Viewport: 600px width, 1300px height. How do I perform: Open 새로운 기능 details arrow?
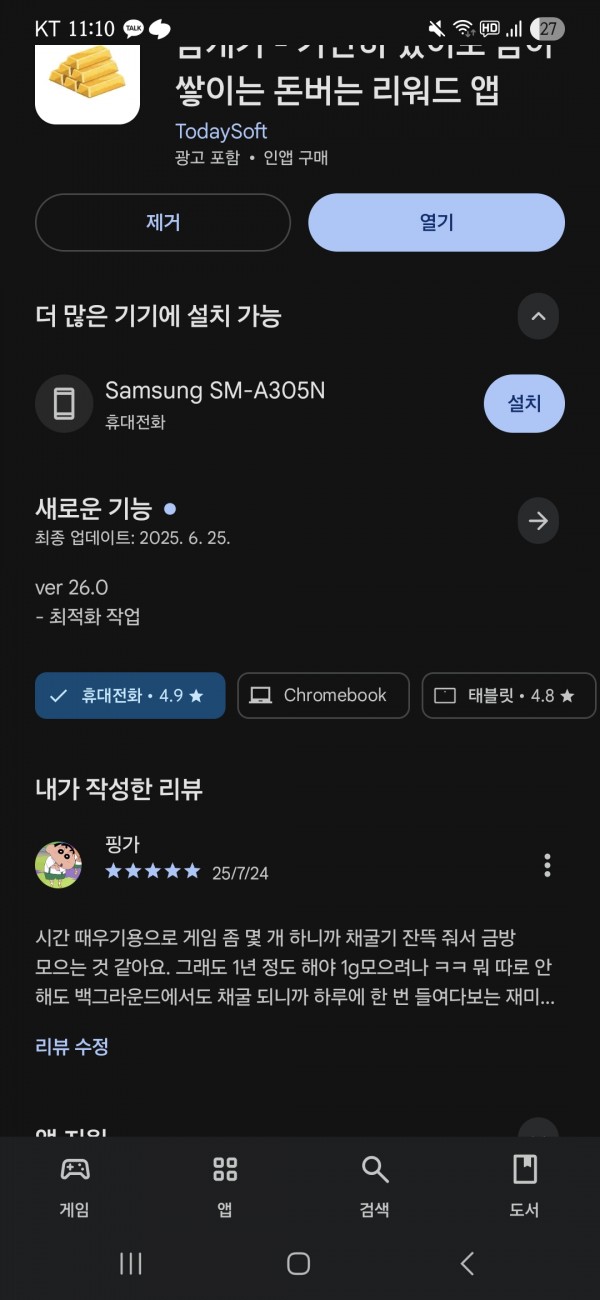pyautogui.click(x=538, y=520)
